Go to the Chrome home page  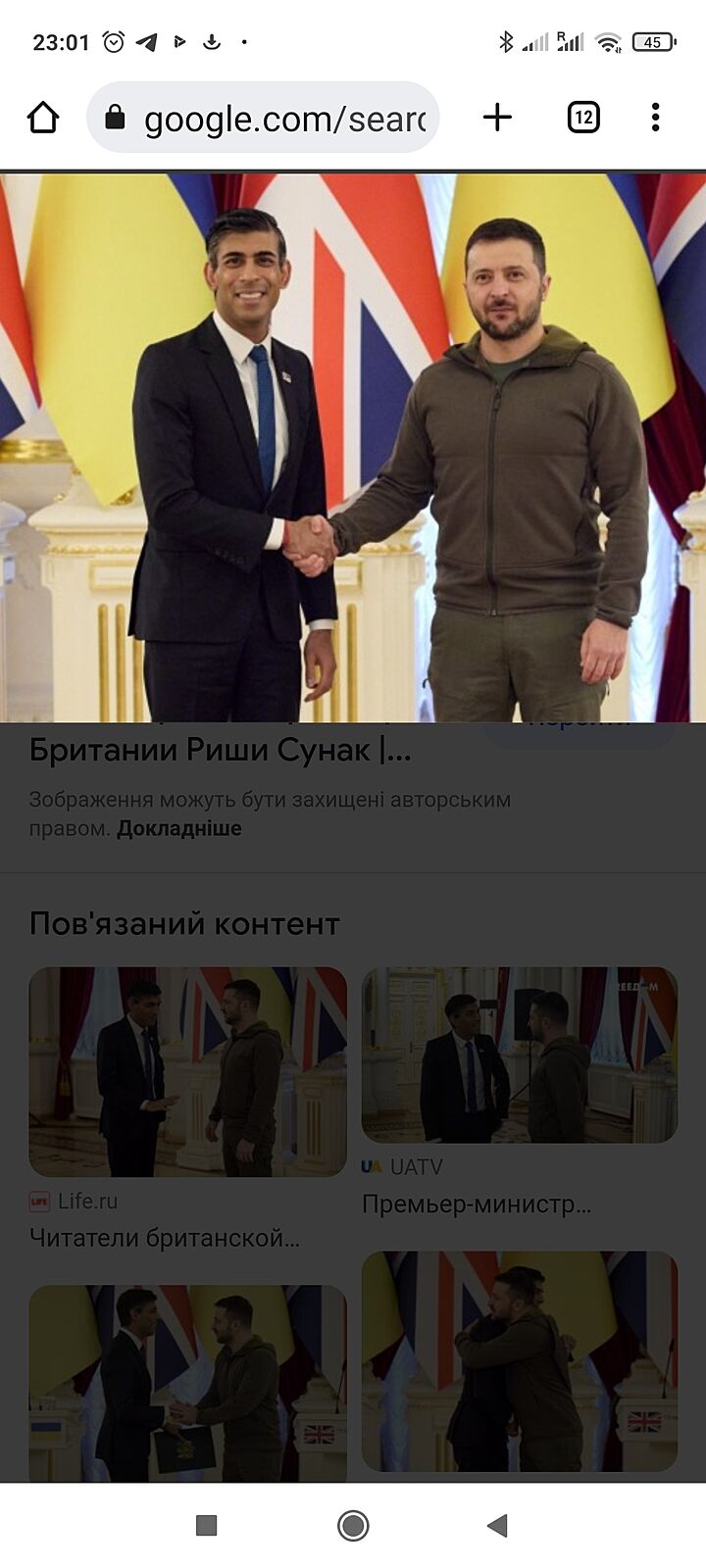[43, 118]
